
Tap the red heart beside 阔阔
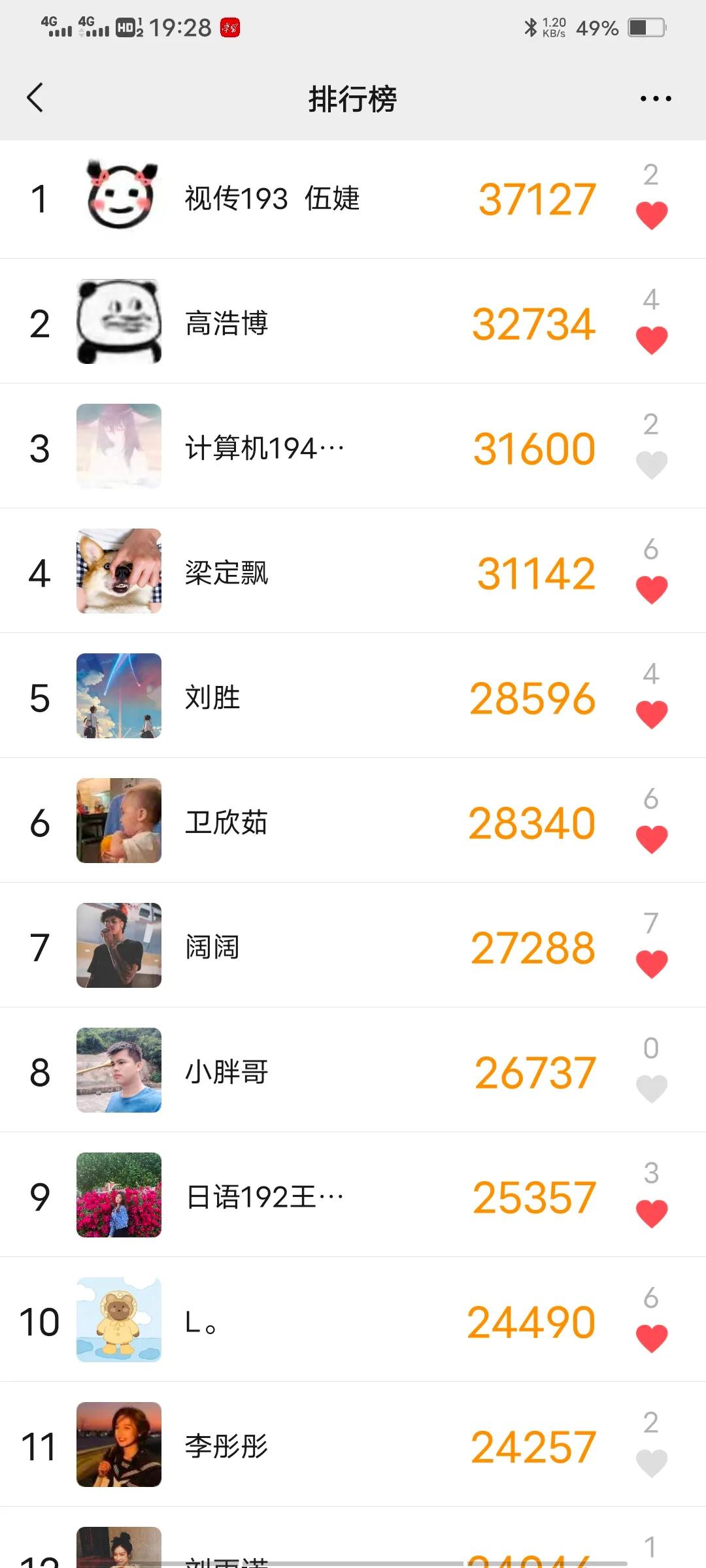click(651, 964)
